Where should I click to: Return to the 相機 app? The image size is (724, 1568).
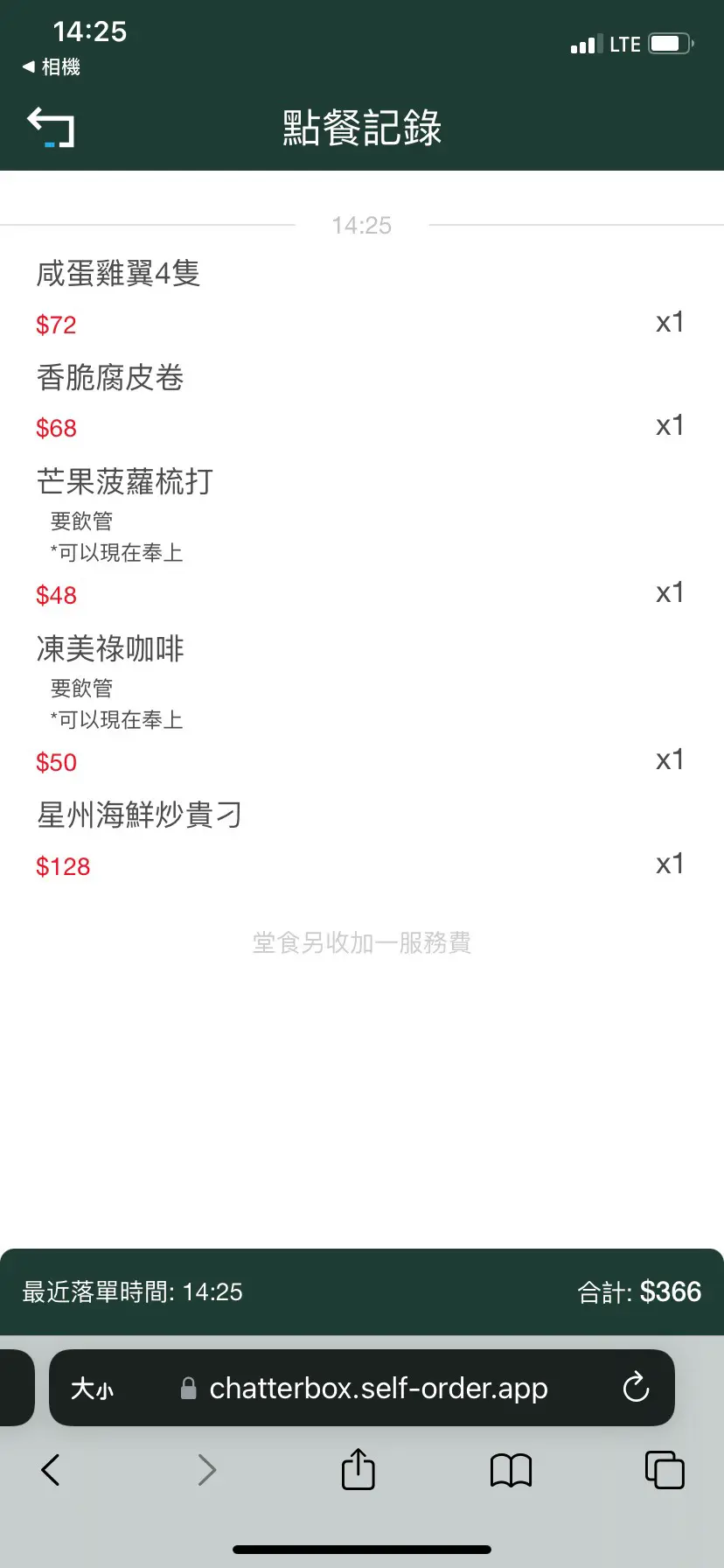click(x=52, y=66)
